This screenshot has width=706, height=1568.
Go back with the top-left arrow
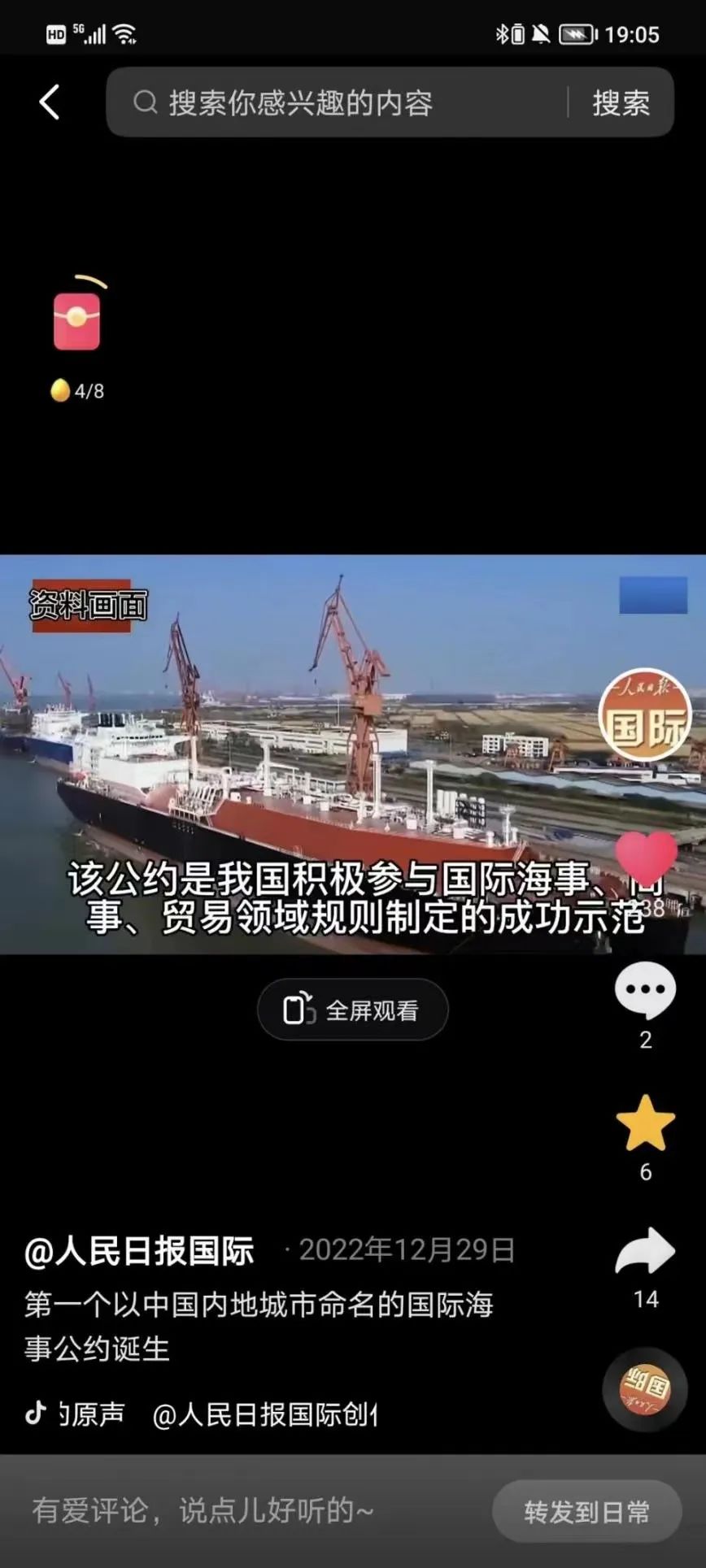(50, 102)
